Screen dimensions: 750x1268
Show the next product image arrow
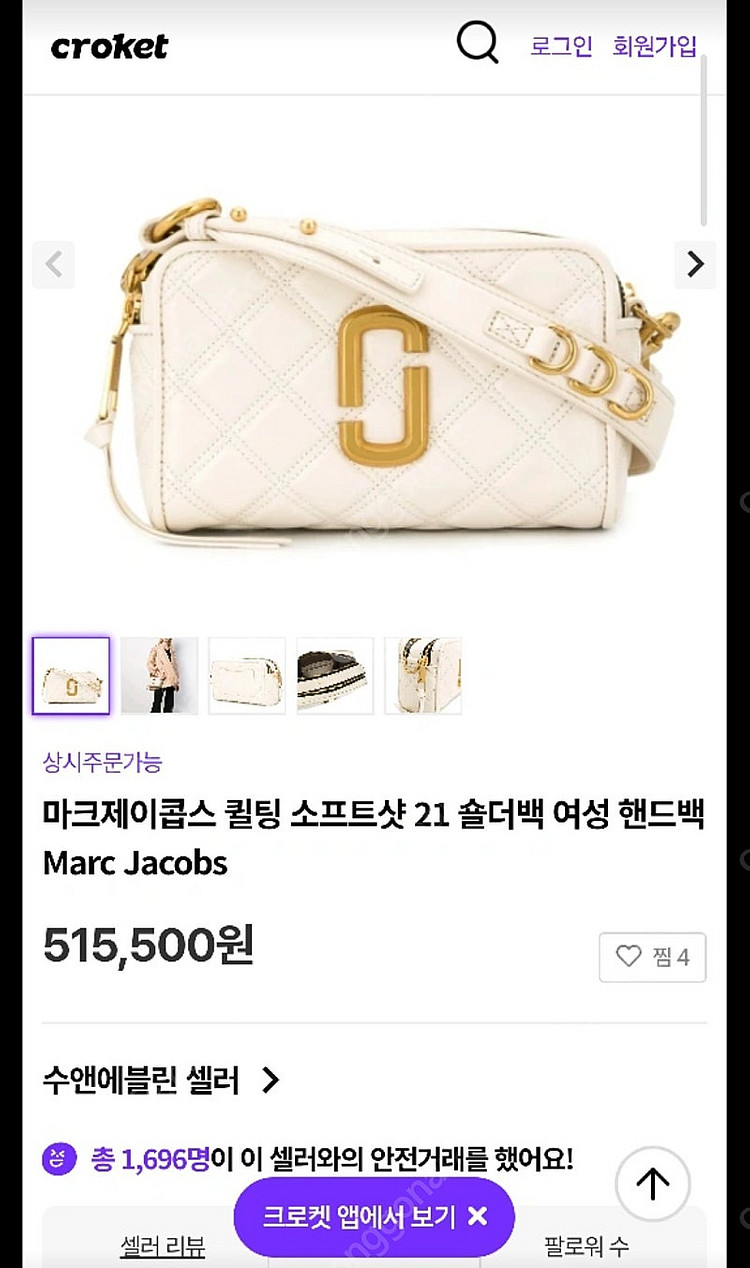coord(695,264)
